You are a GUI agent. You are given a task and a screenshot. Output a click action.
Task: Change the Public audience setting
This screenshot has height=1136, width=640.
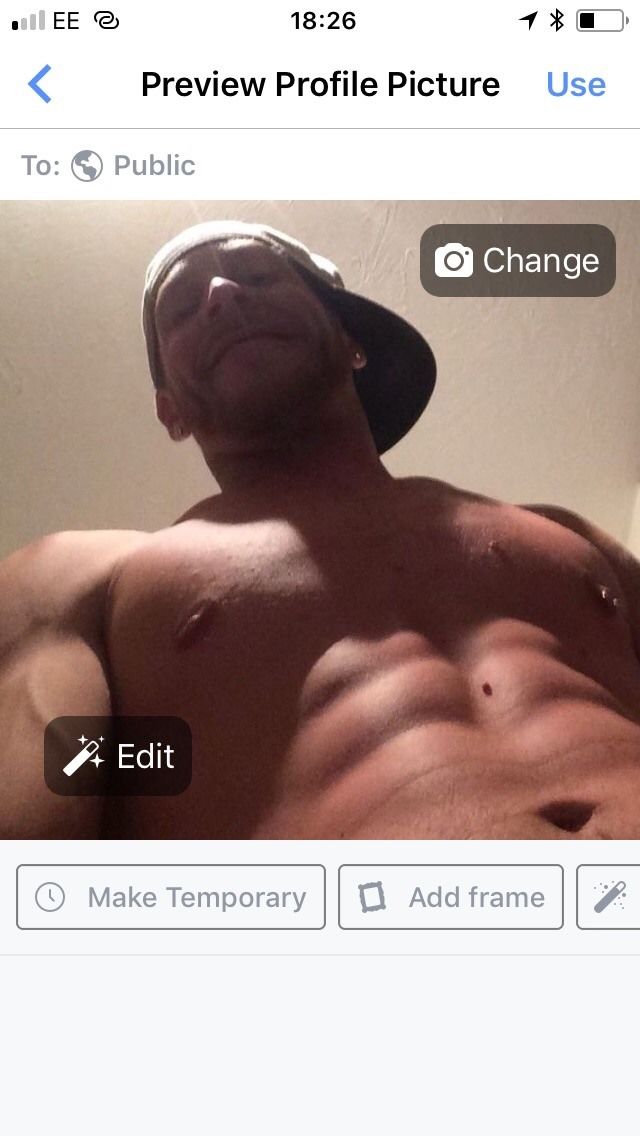point(133,165)
